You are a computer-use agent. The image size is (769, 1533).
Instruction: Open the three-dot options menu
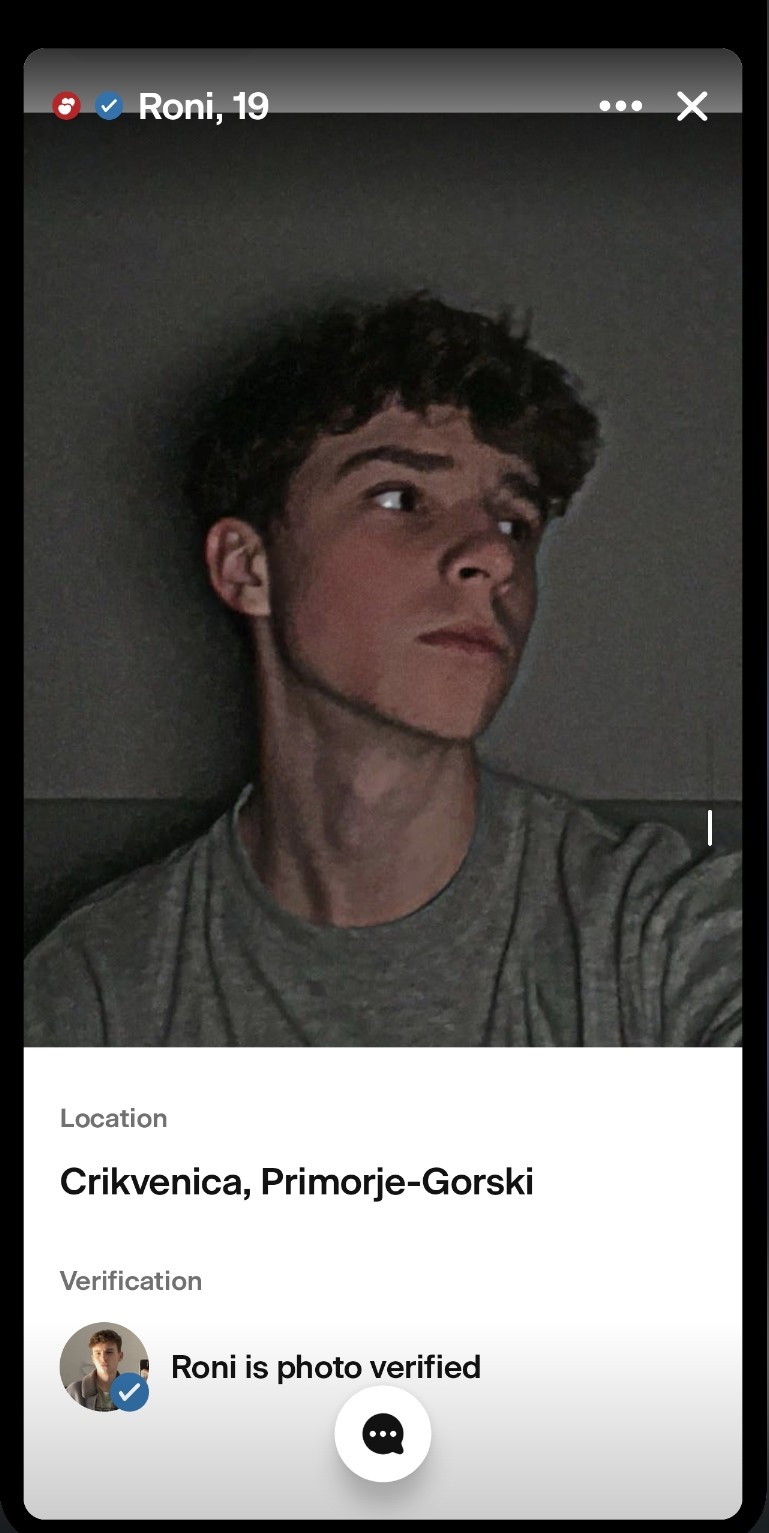click(621, 106)
